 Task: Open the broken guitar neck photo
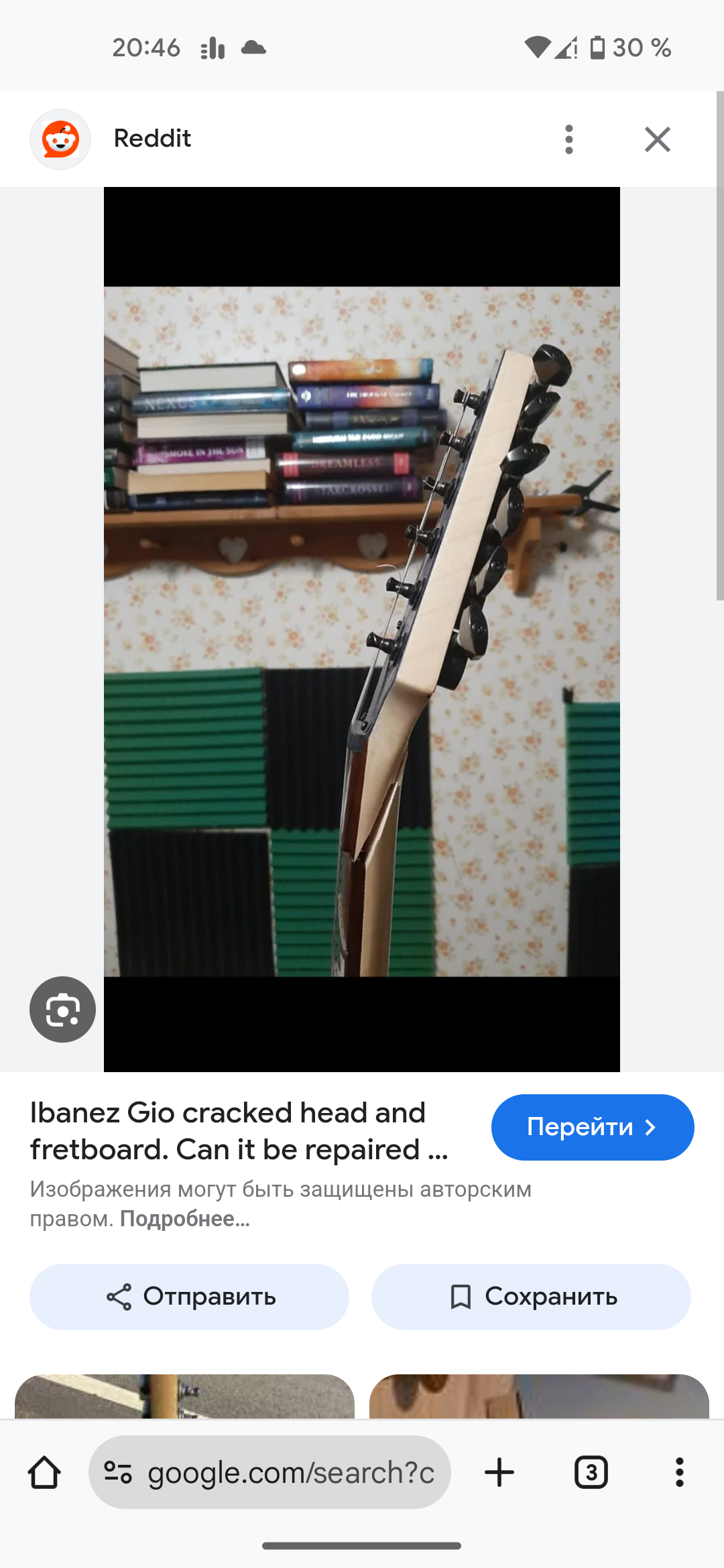[362, 631]
